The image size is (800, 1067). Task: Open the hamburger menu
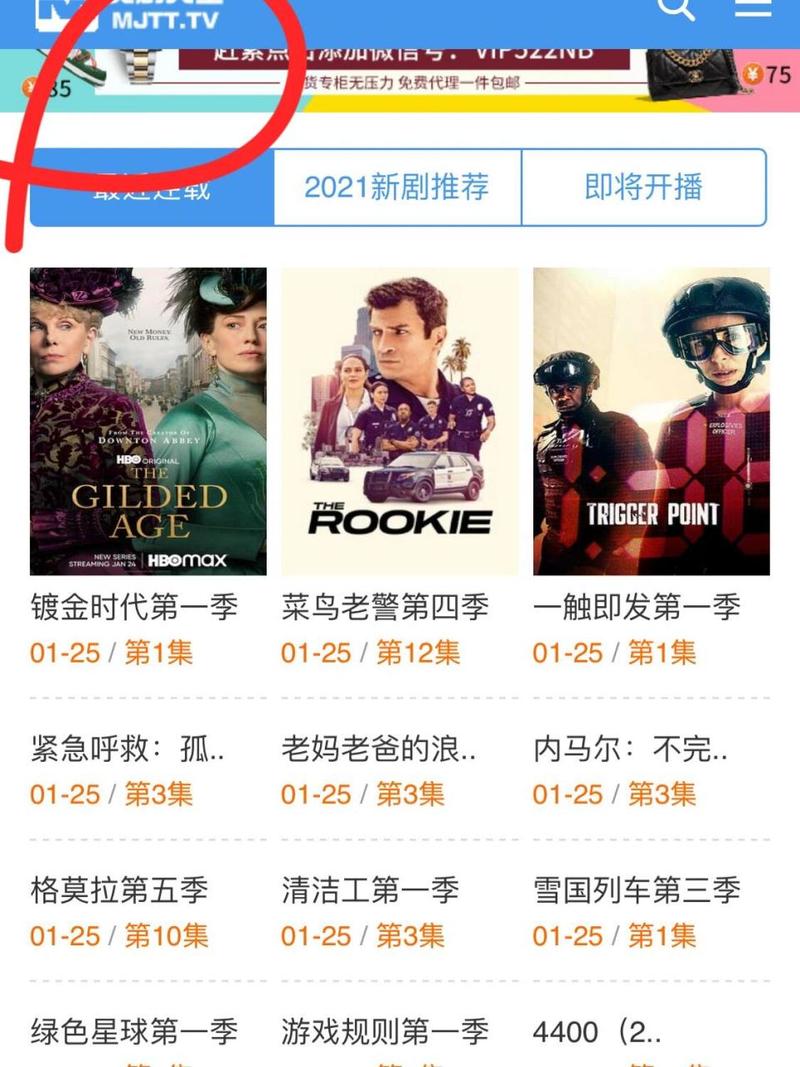click(752, 8)
